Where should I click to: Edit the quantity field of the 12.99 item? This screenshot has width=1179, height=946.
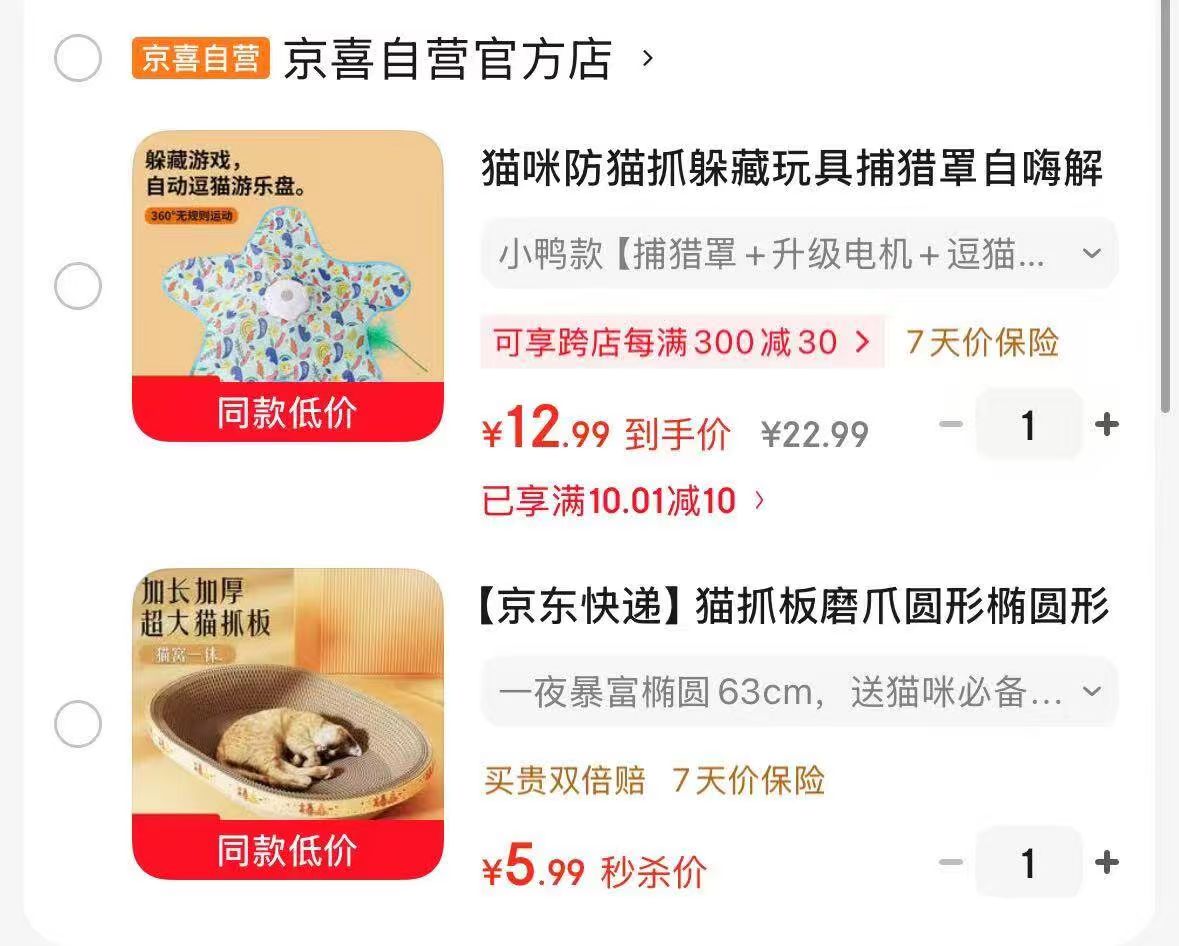[1029, 425]
